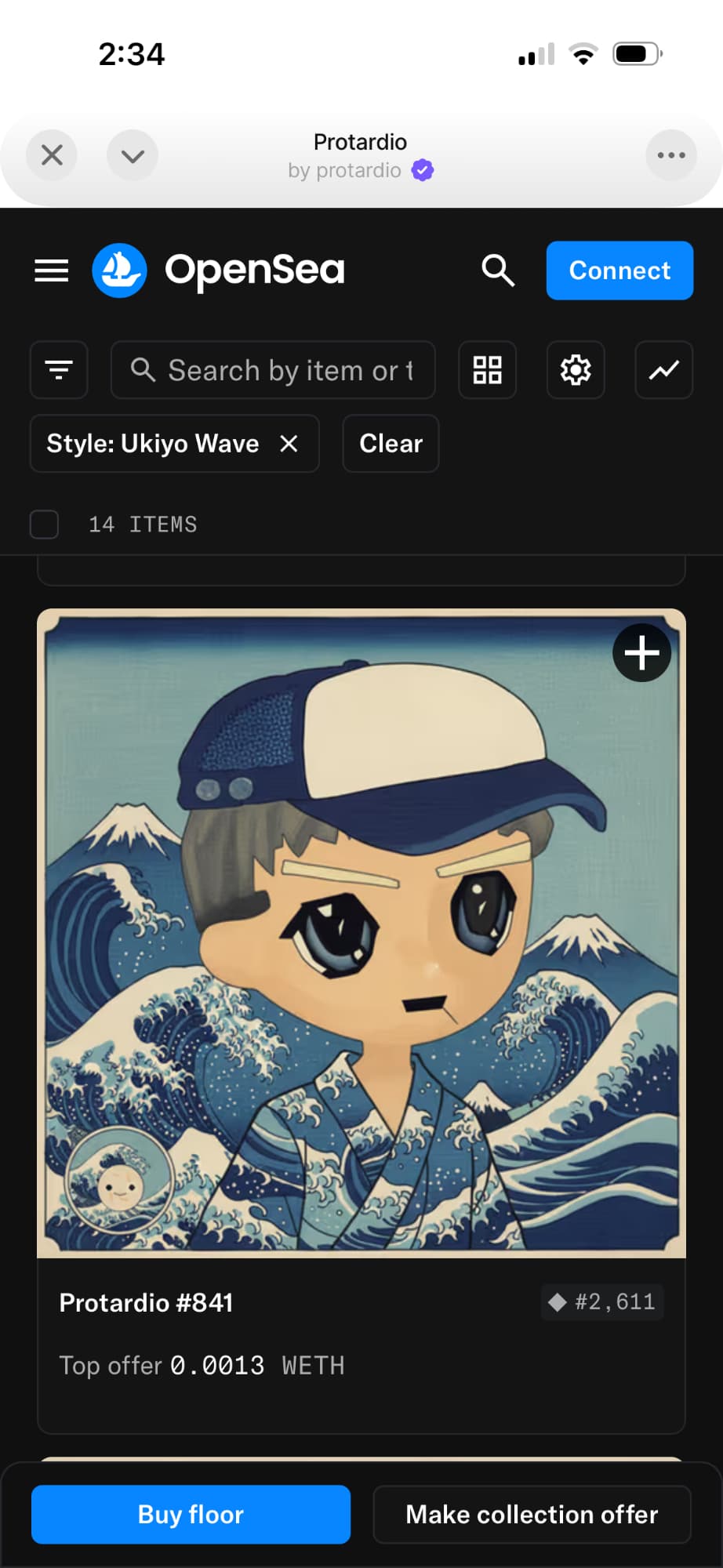Open the filter options
The height and width of the screenshot is (1568, 723).
59,370
